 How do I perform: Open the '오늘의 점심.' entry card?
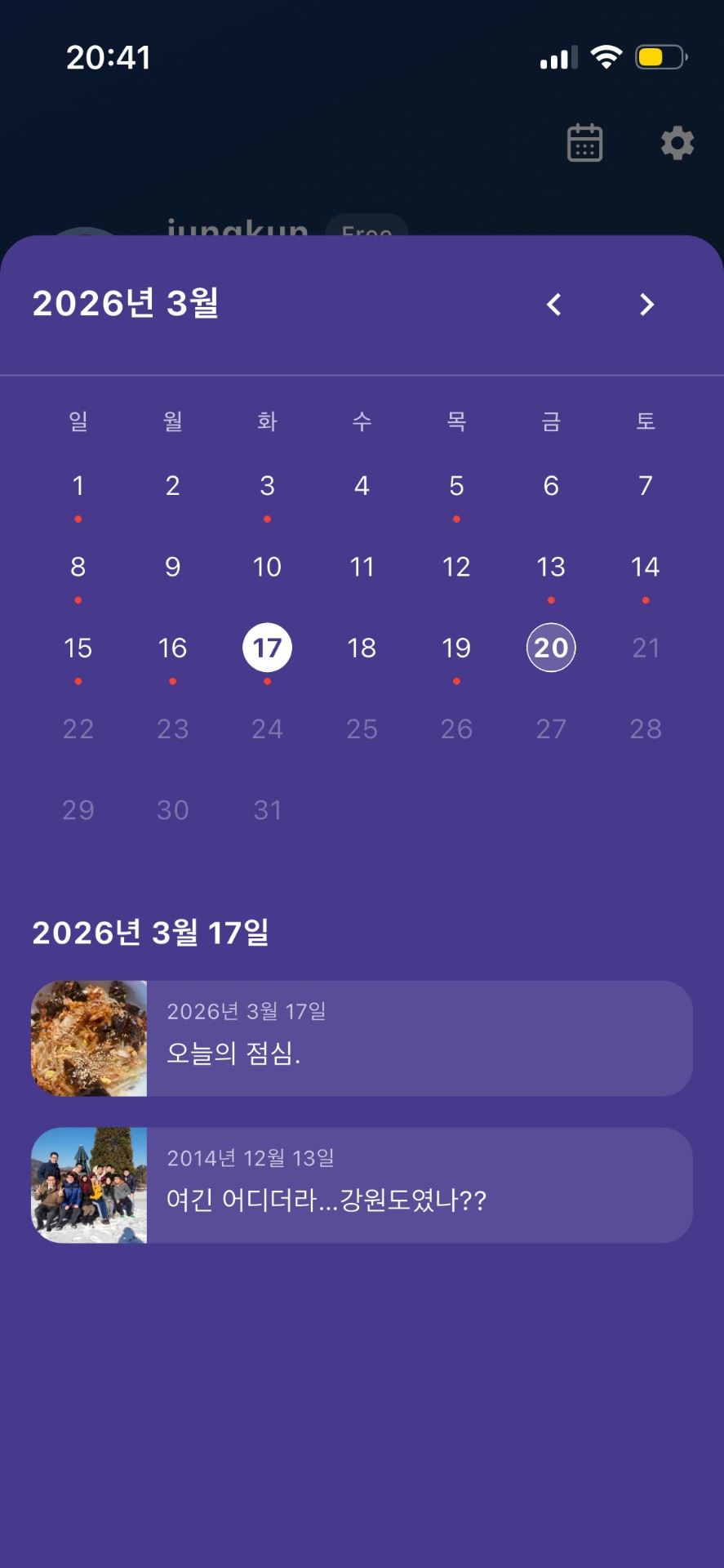362,1038
